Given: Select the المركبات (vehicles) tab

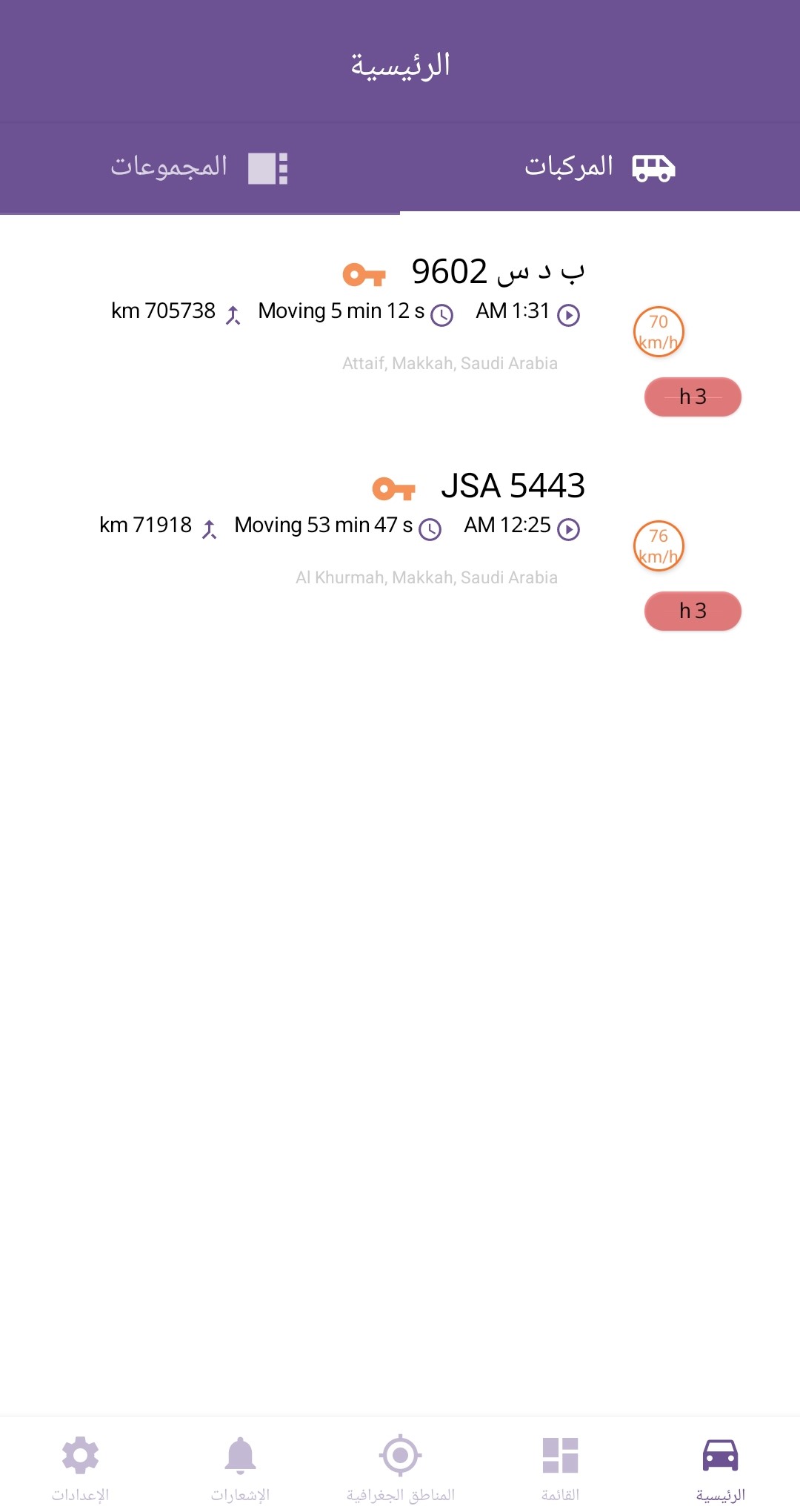Looking at the screenshot, I should click(x=600, y=168).
